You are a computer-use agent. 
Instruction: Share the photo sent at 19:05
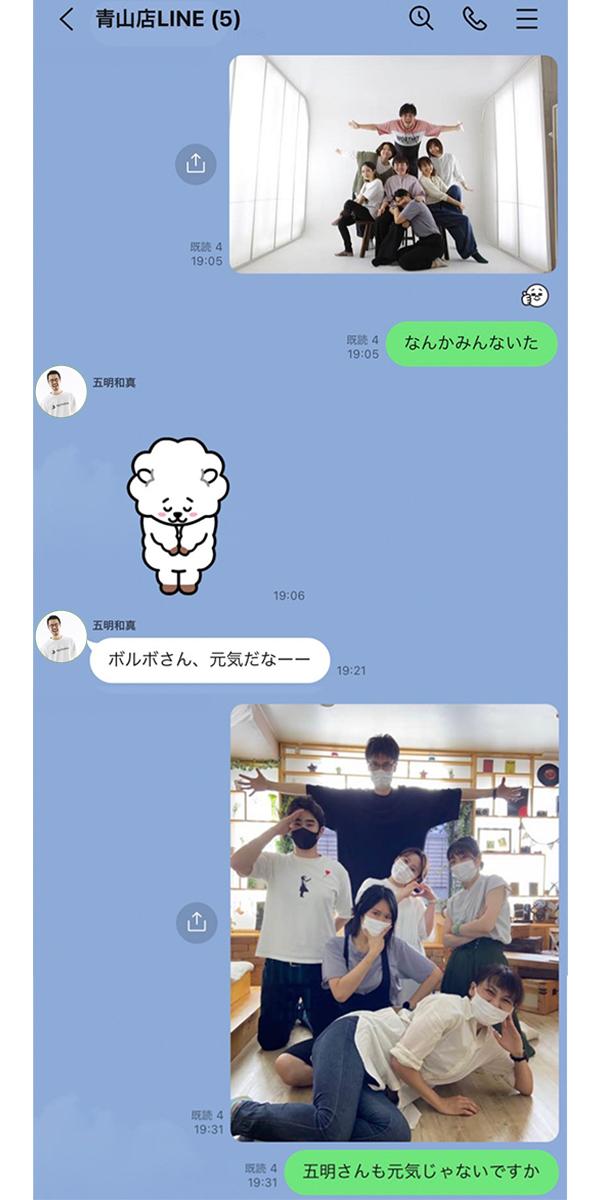[x=196, y=164]
